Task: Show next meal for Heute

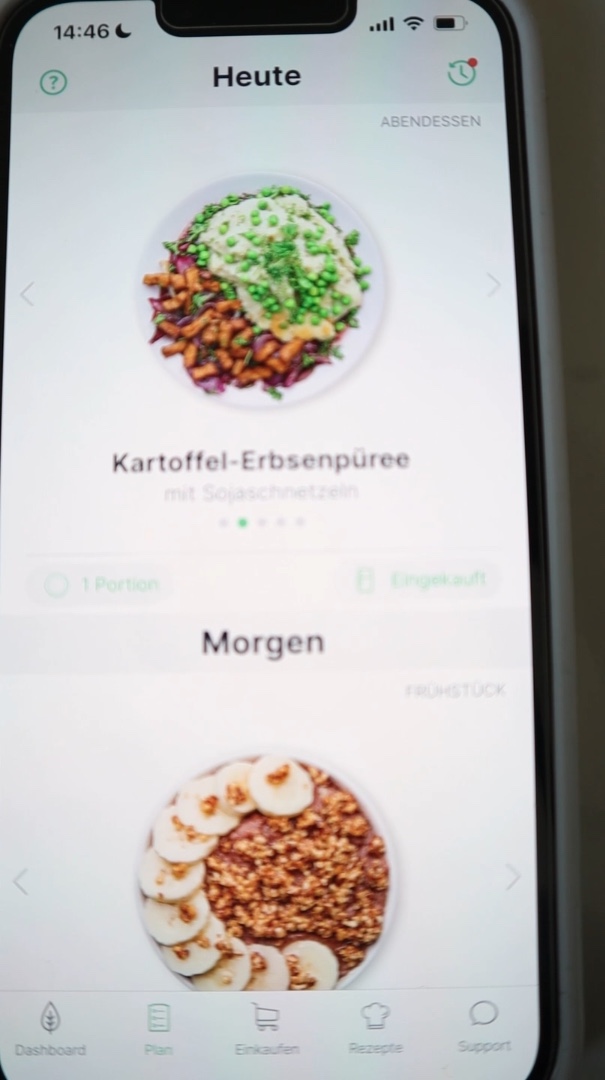Action: point(493,286)
